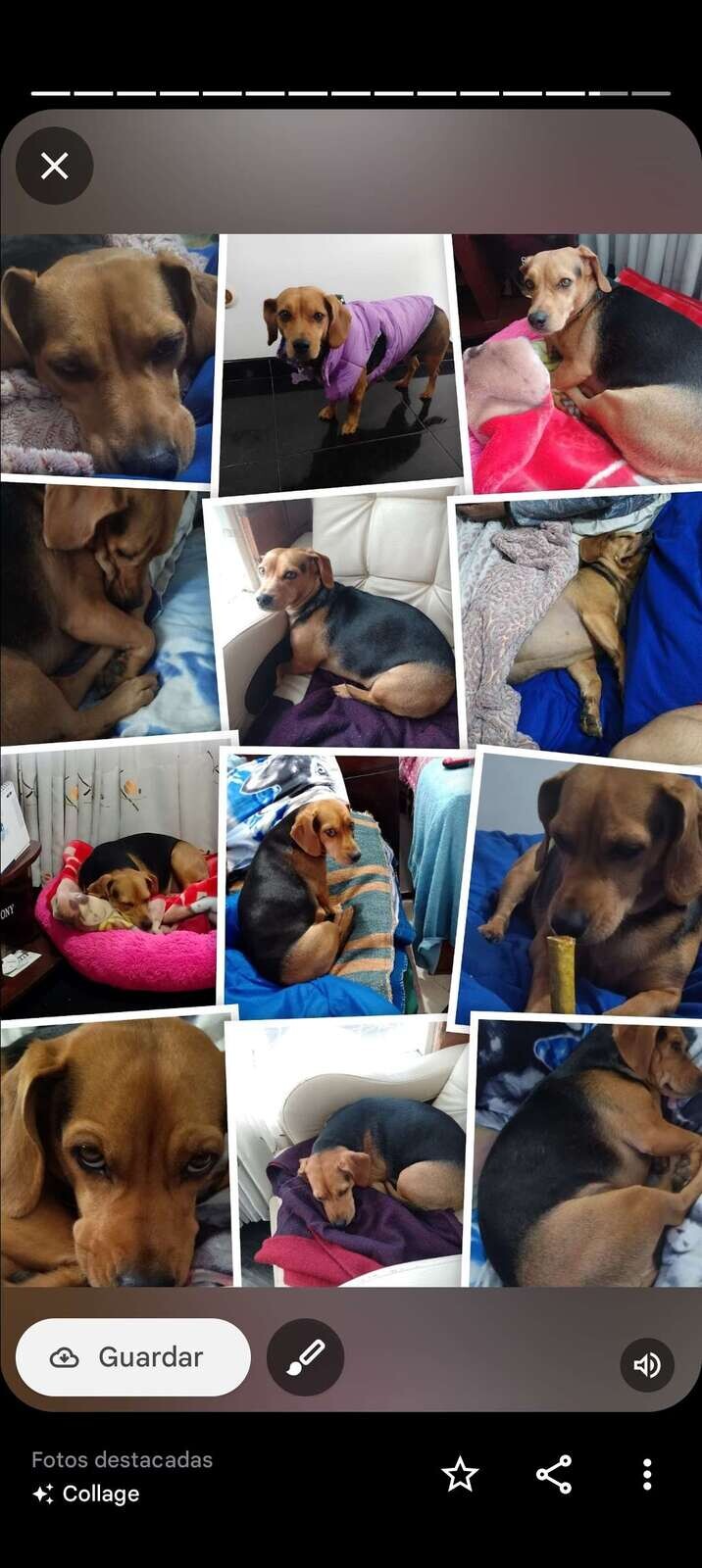Mark the collage as favorite with the star

click(460, 1474)
